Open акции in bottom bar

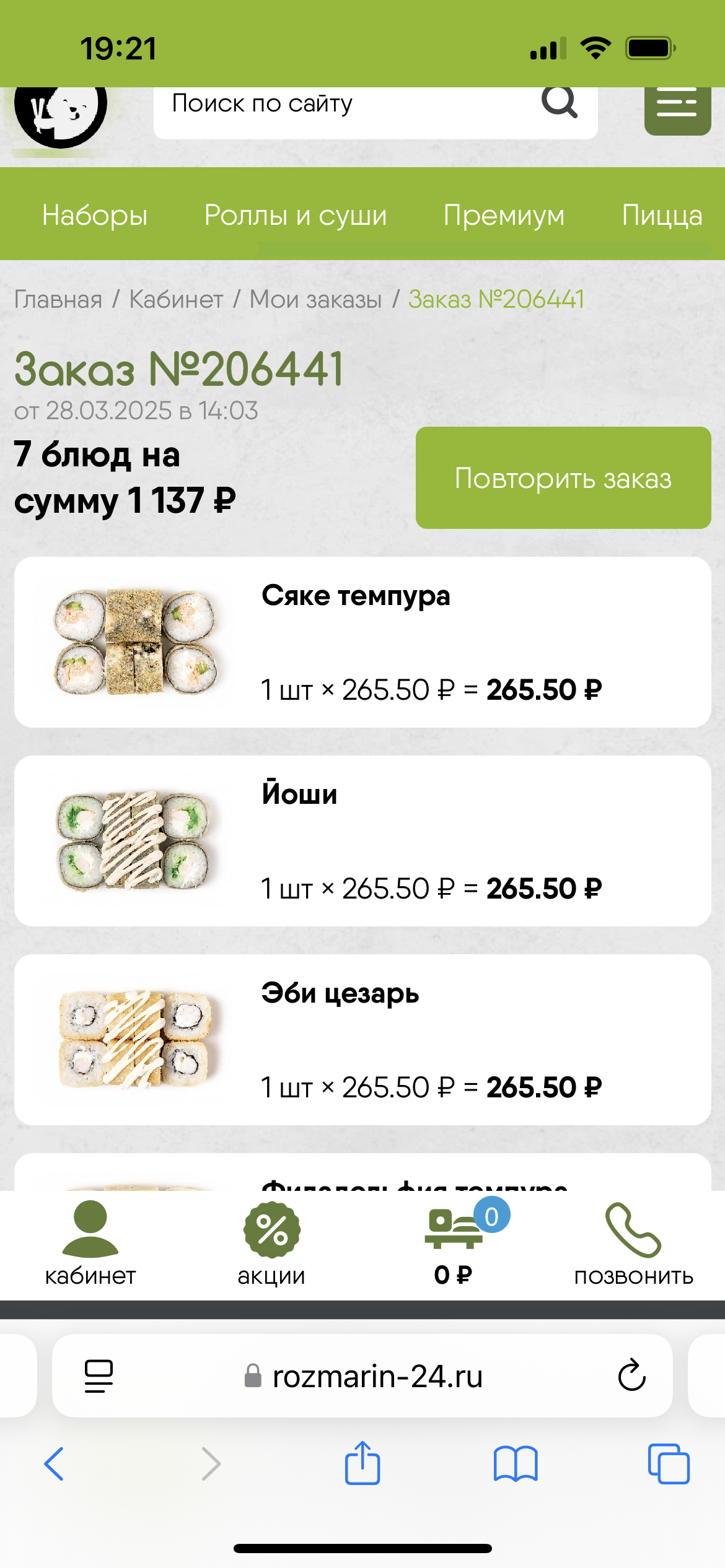(x=271, y=1245)
